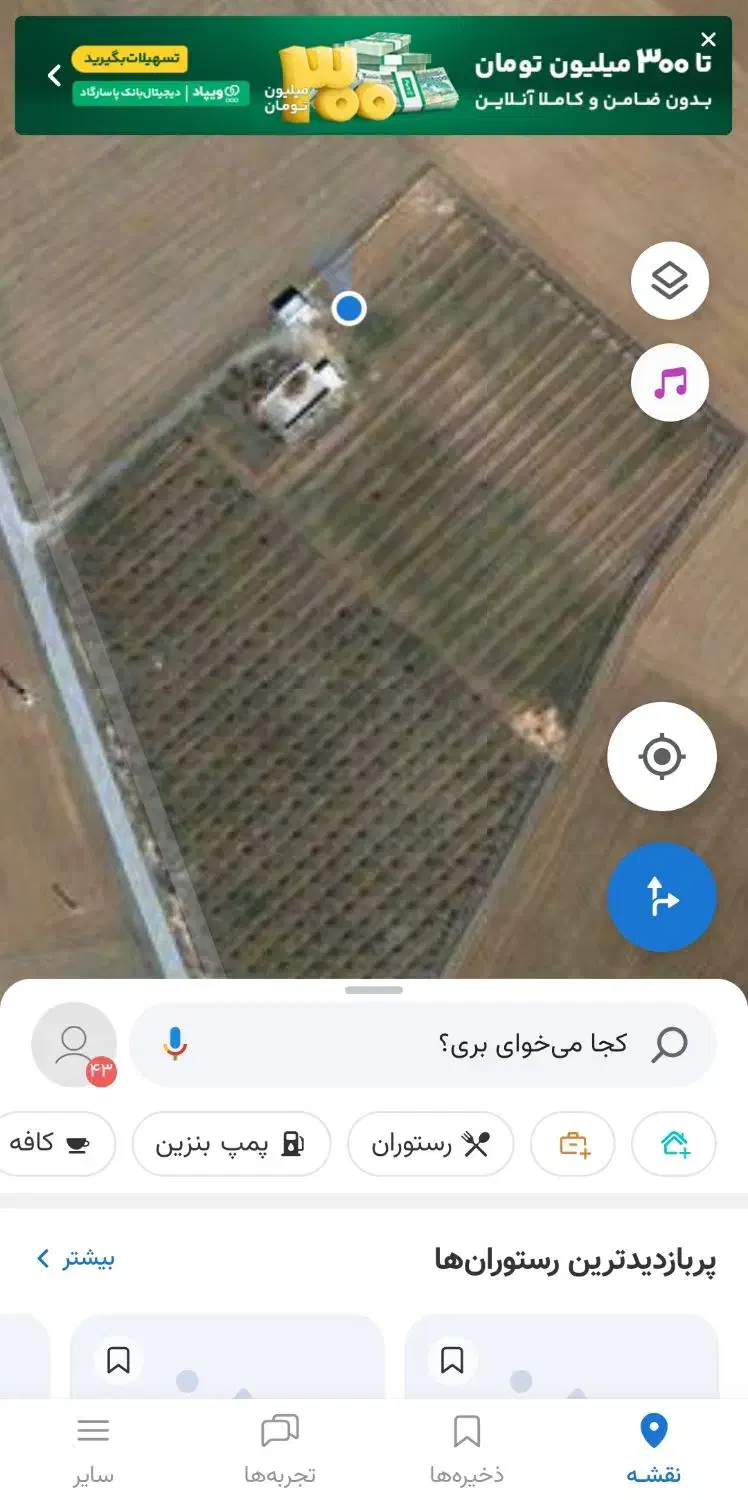The width and height of the screenshot is (748, 1500).
Task: Open the «کجا می‌خوای بری؟» search box
Action: (x=480, y=1045)
